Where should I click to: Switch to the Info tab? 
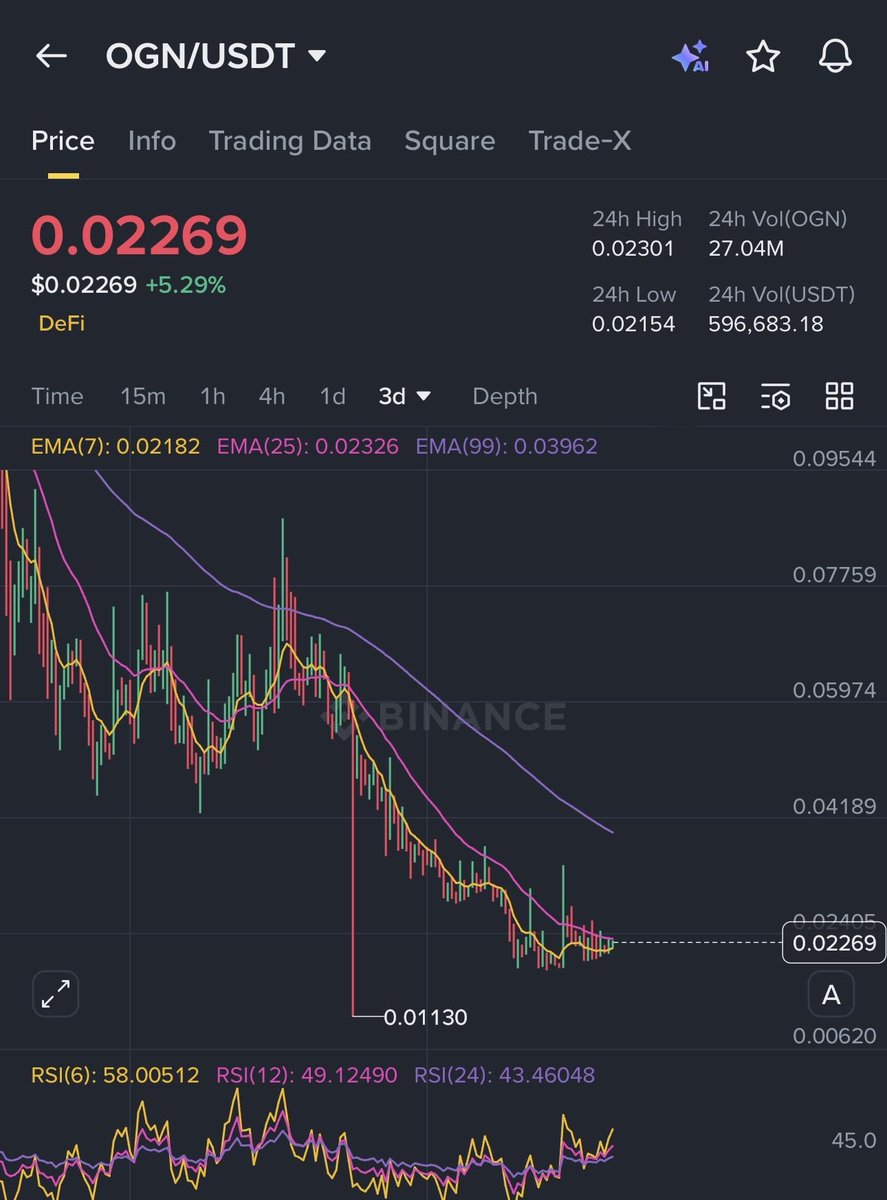[x=152, y=141]
